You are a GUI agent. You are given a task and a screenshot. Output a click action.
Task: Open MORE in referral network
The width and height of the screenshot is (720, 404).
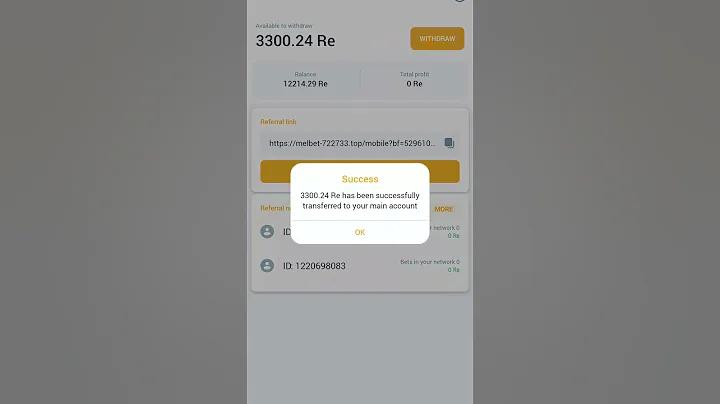(x=444, y=209)
